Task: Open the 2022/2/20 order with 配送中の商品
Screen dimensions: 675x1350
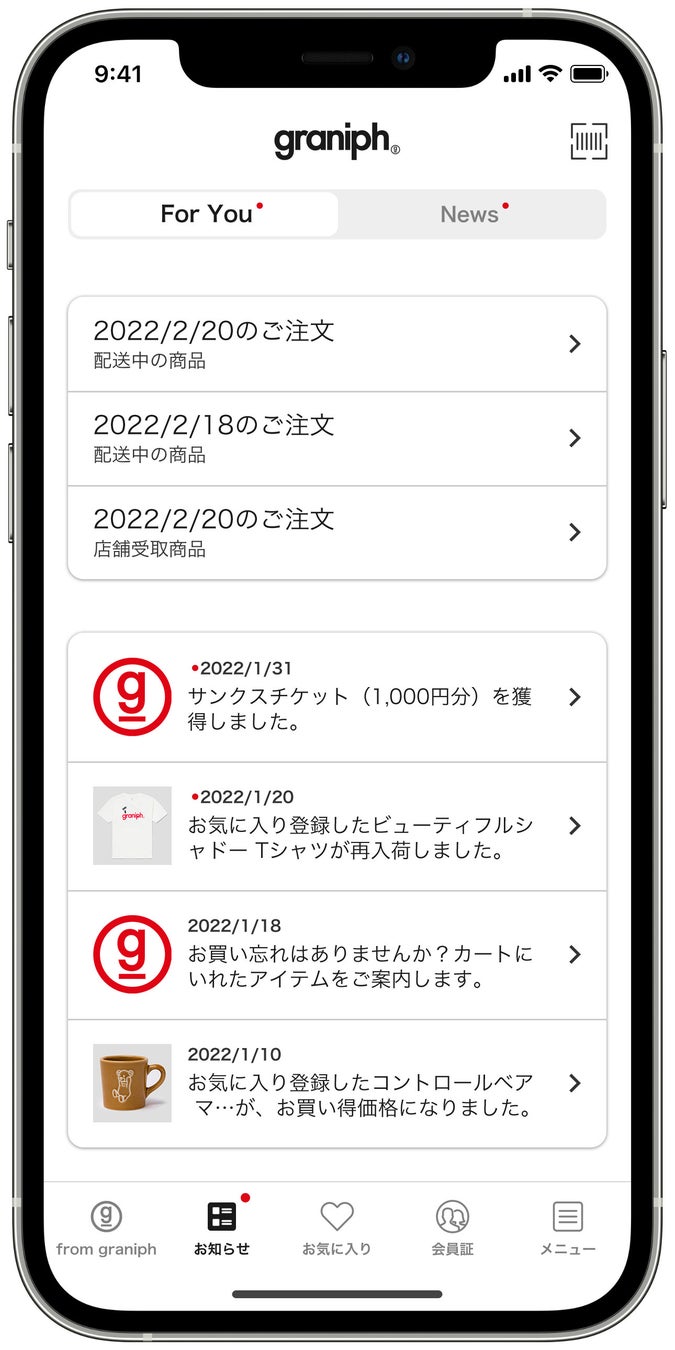Action: (x=337, y=344)
